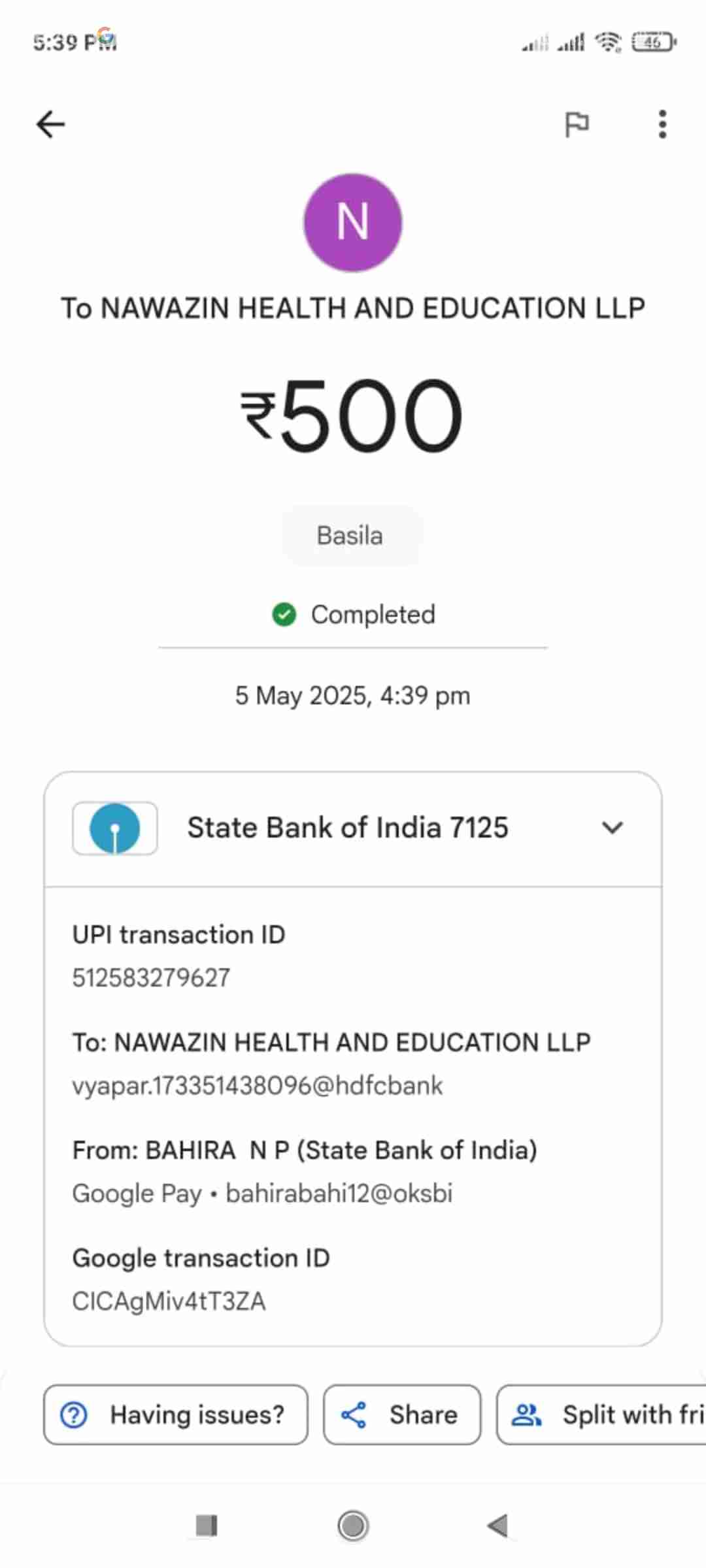Report this transaction with the flag icon
The image size is (706, 1568).
tap(577, 124)
